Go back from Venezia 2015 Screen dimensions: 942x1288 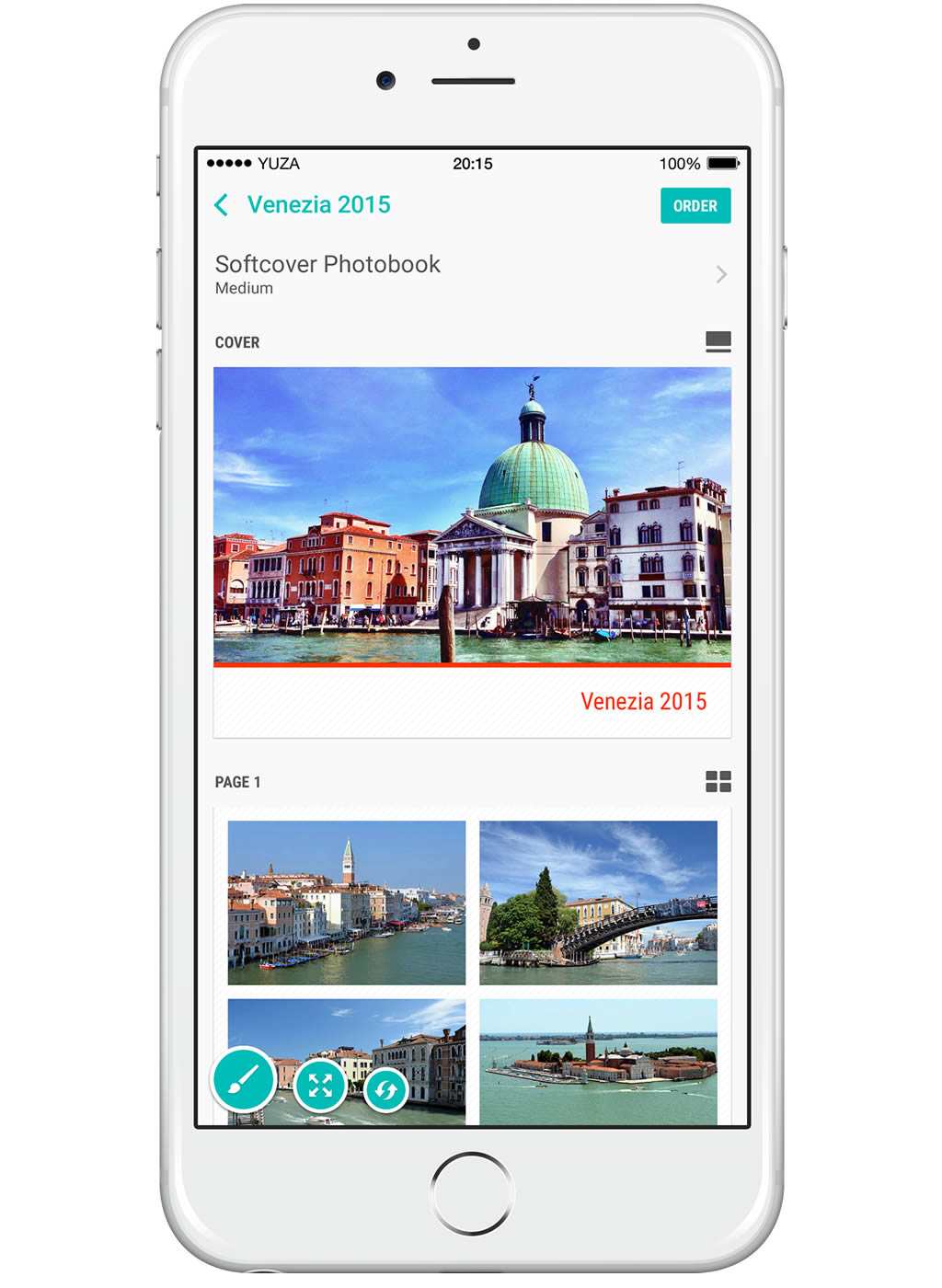(222, 205)
